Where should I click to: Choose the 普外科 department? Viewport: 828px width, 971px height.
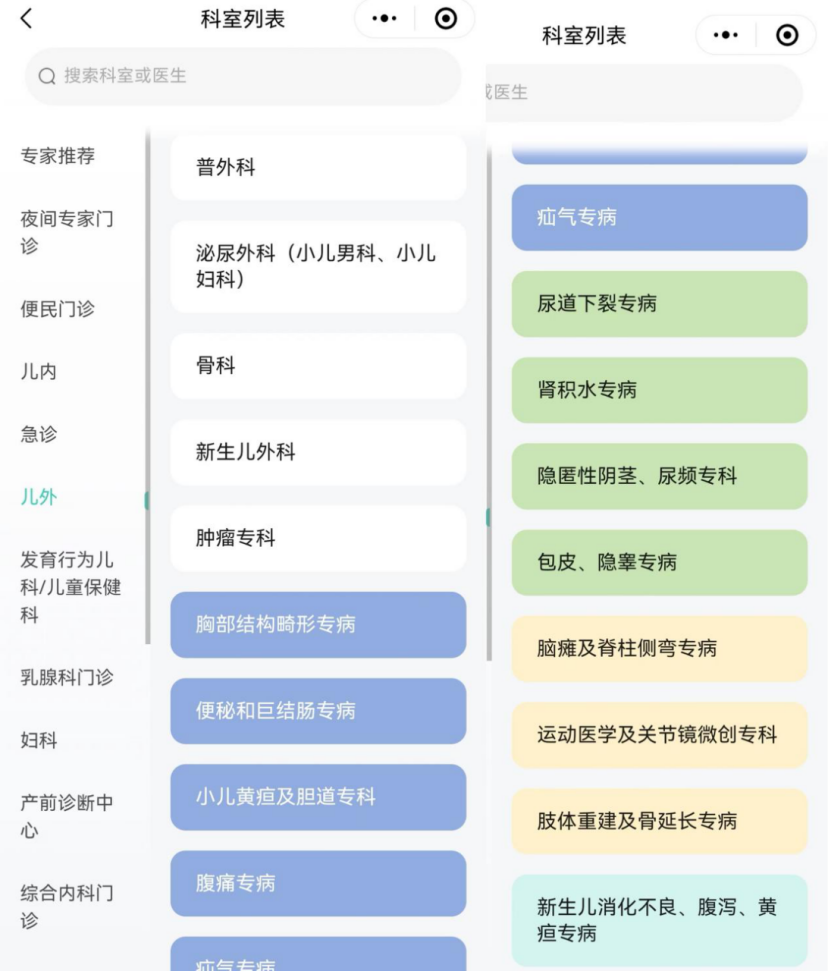[x=317, y=167]
